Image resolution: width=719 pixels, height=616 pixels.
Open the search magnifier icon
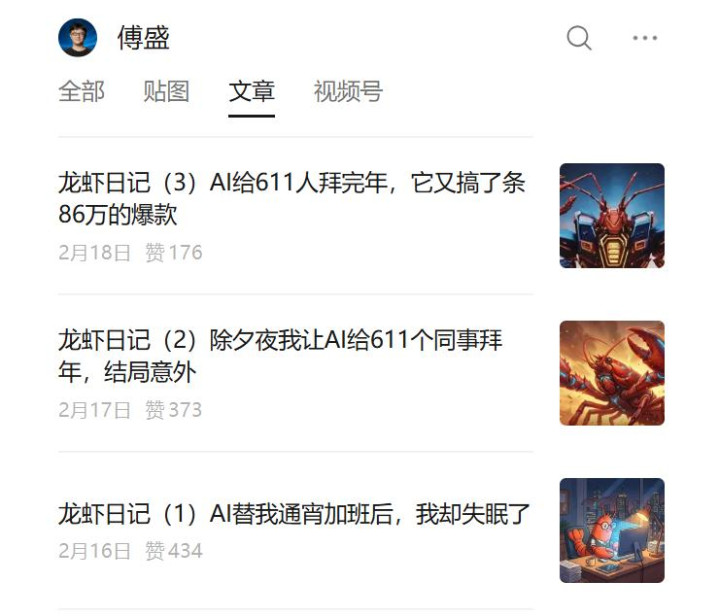(x=579, y=38)
